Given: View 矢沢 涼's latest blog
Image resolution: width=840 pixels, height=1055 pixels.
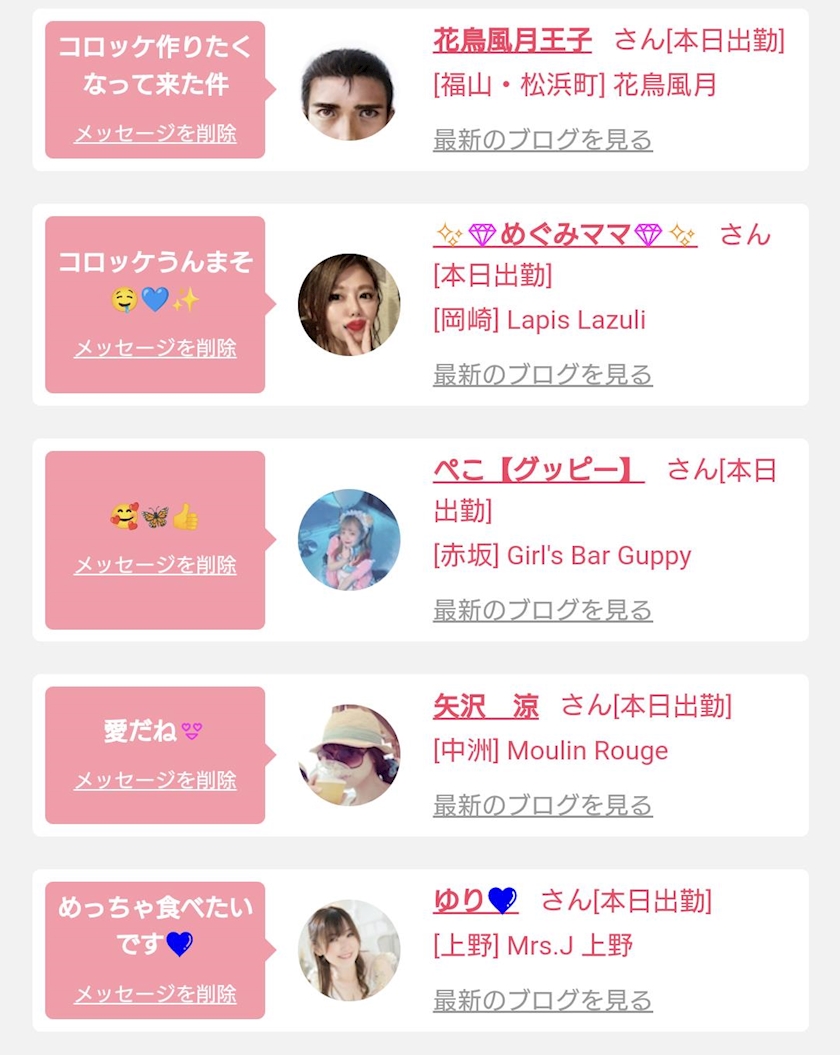Looking at the screenshot, I should click(x=542, y=805).
